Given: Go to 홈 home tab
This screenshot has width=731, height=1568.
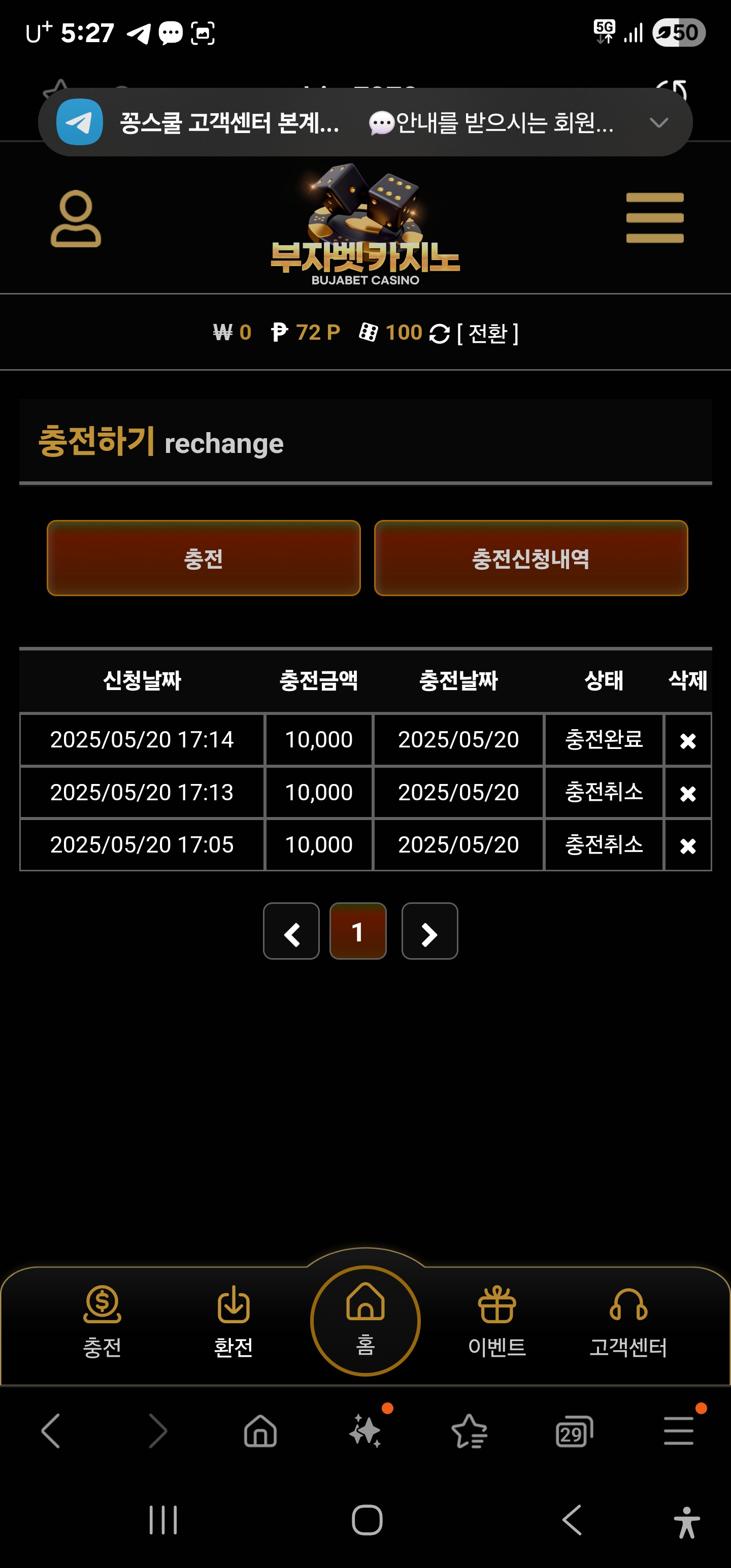Looking at the screenshot, I should coord(365,1320).
